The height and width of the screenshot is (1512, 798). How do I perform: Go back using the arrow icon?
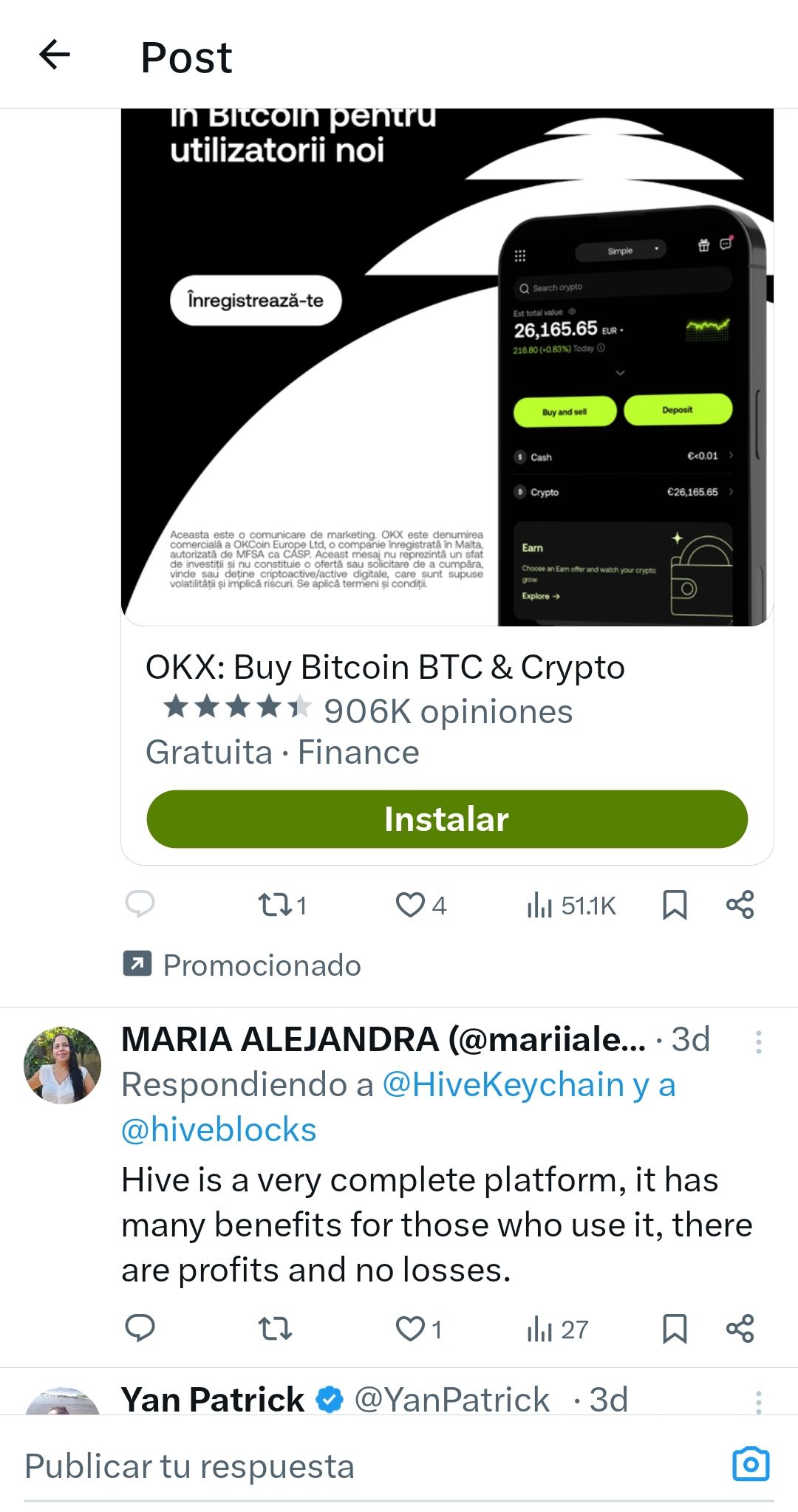tap(55, 55)
